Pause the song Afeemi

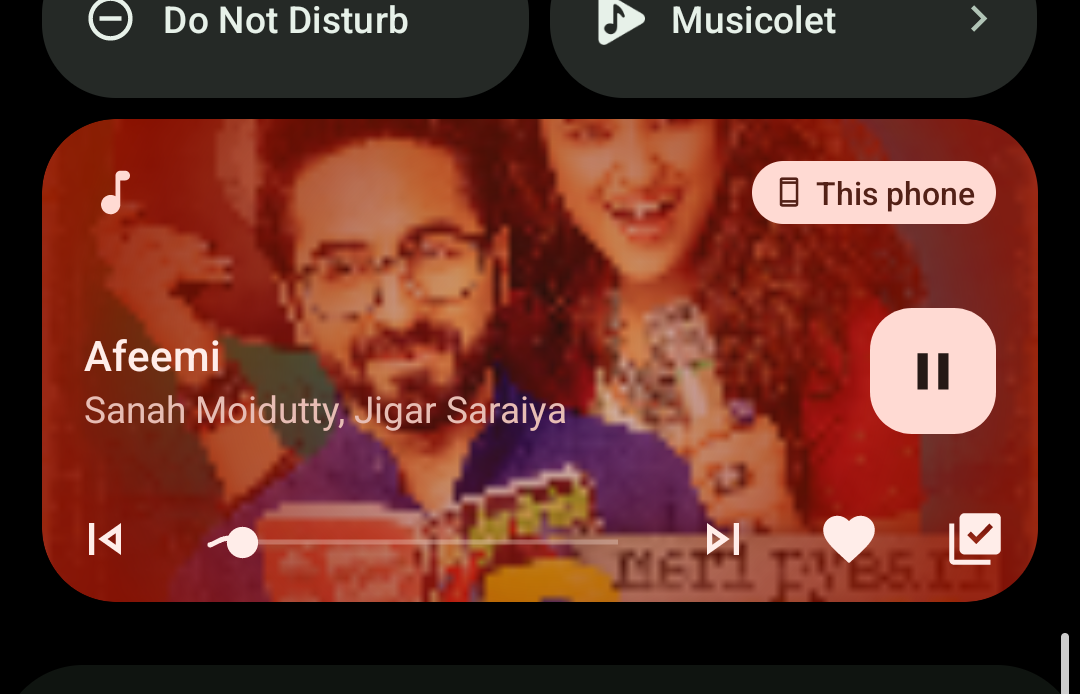click(x=932, y=371)
